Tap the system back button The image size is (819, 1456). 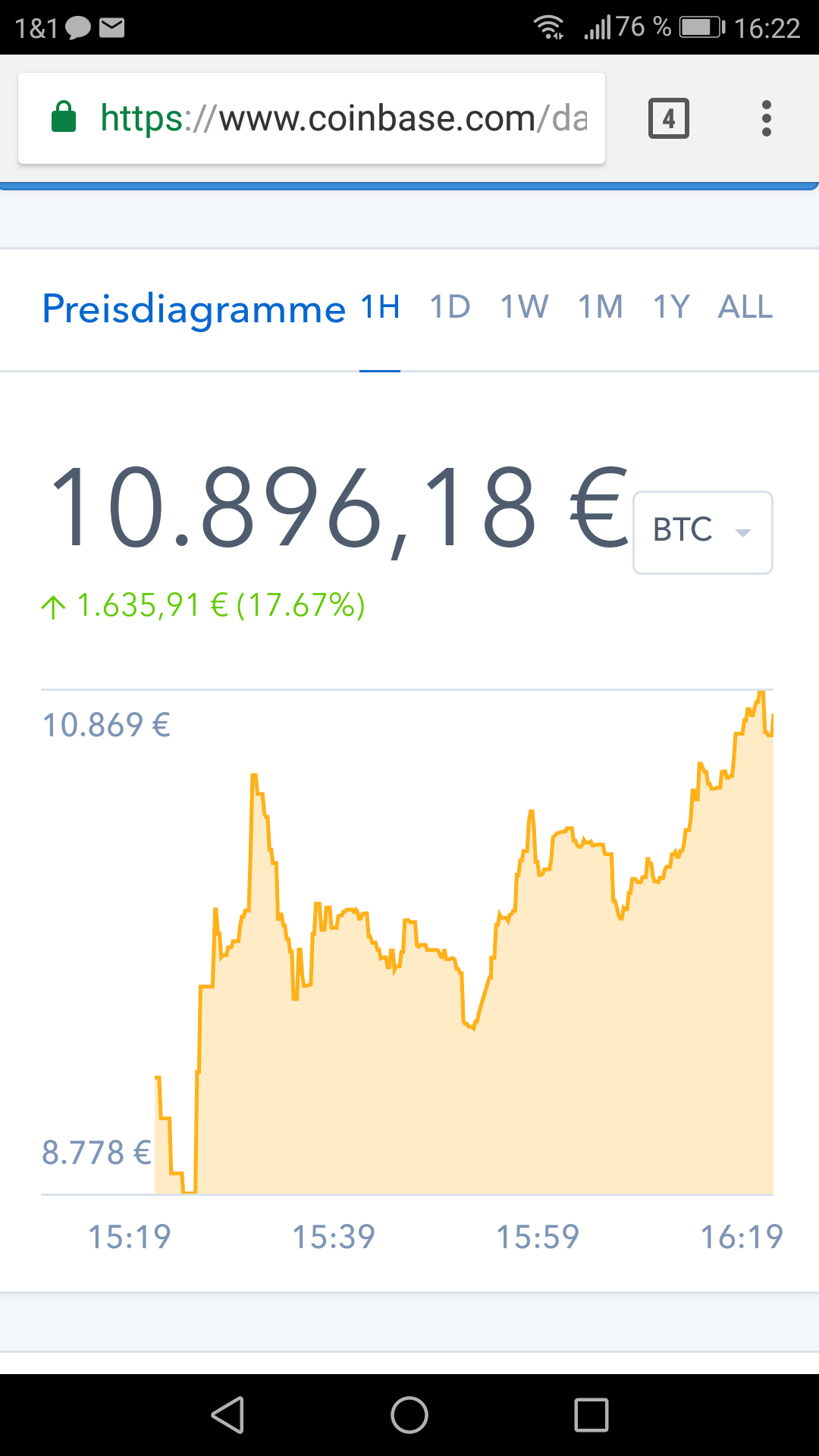tap(227, 1415)
